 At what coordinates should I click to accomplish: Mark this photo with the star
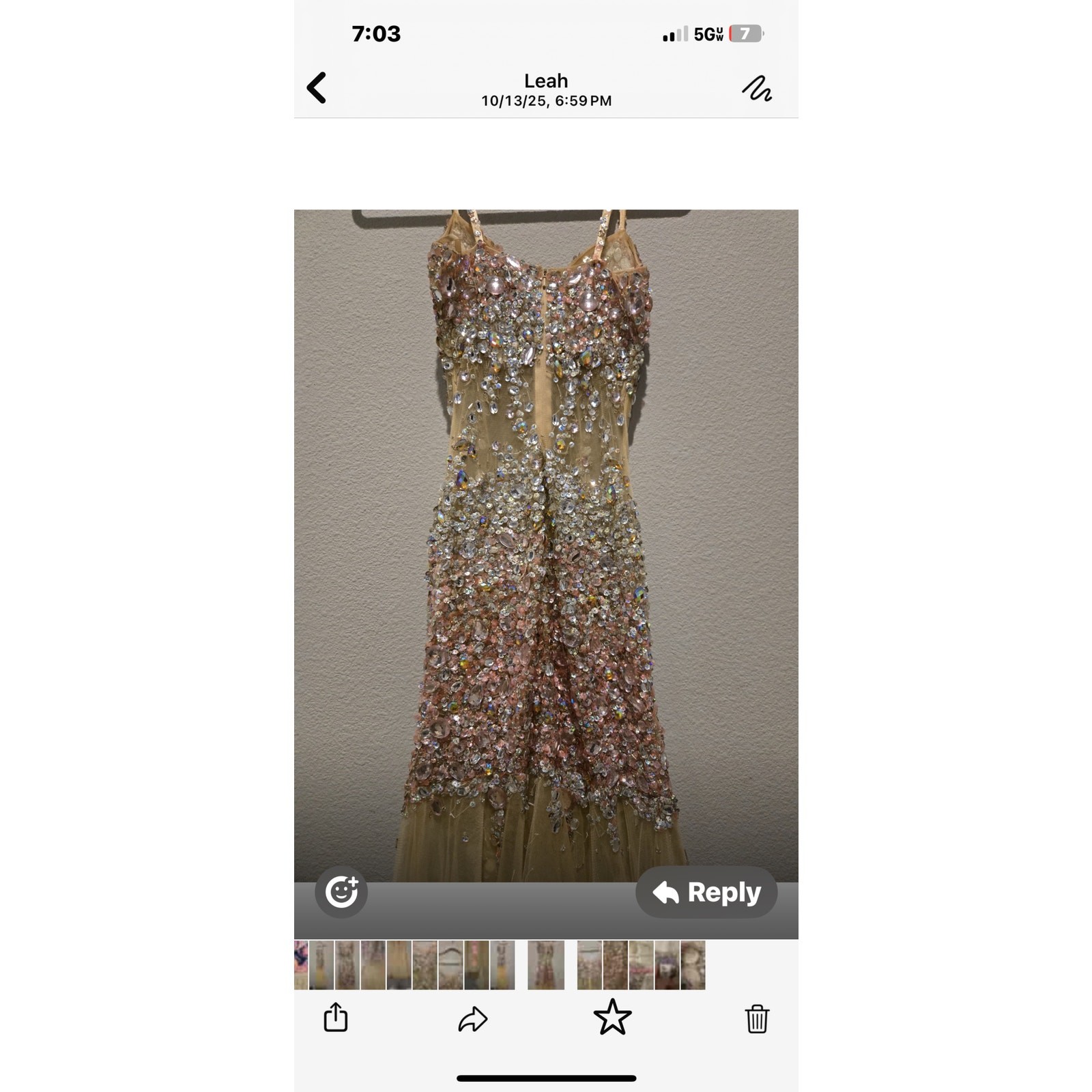[612, 1018]
